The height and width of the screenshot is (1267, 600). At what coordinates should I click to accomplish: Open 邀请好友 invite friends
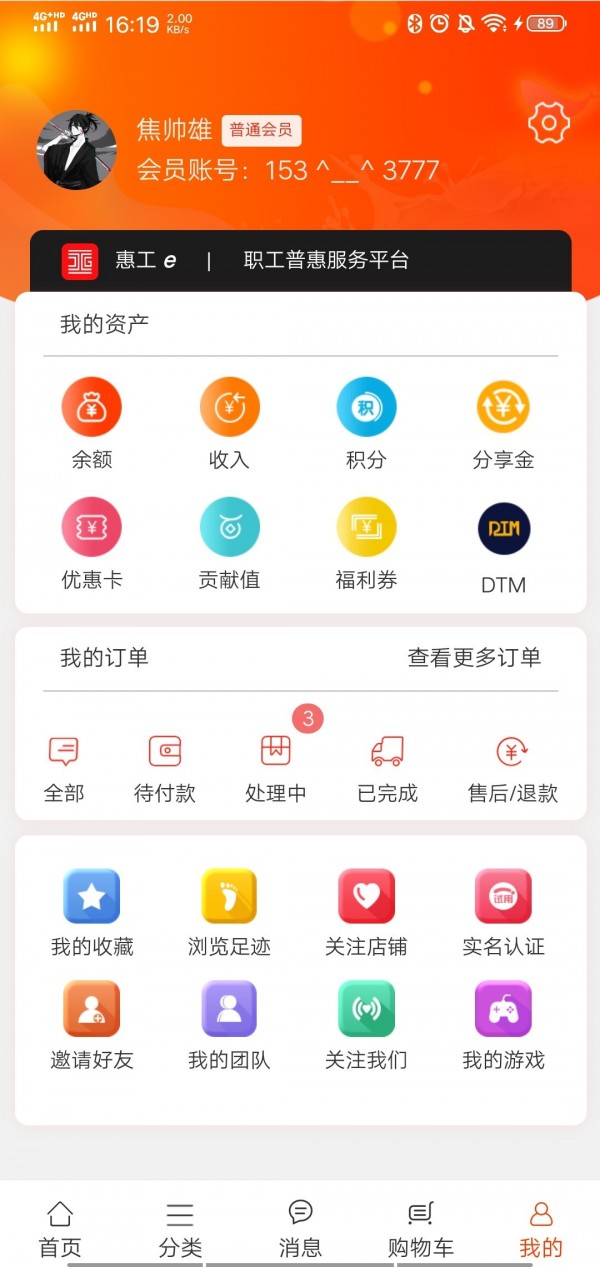coord(92,1026)
